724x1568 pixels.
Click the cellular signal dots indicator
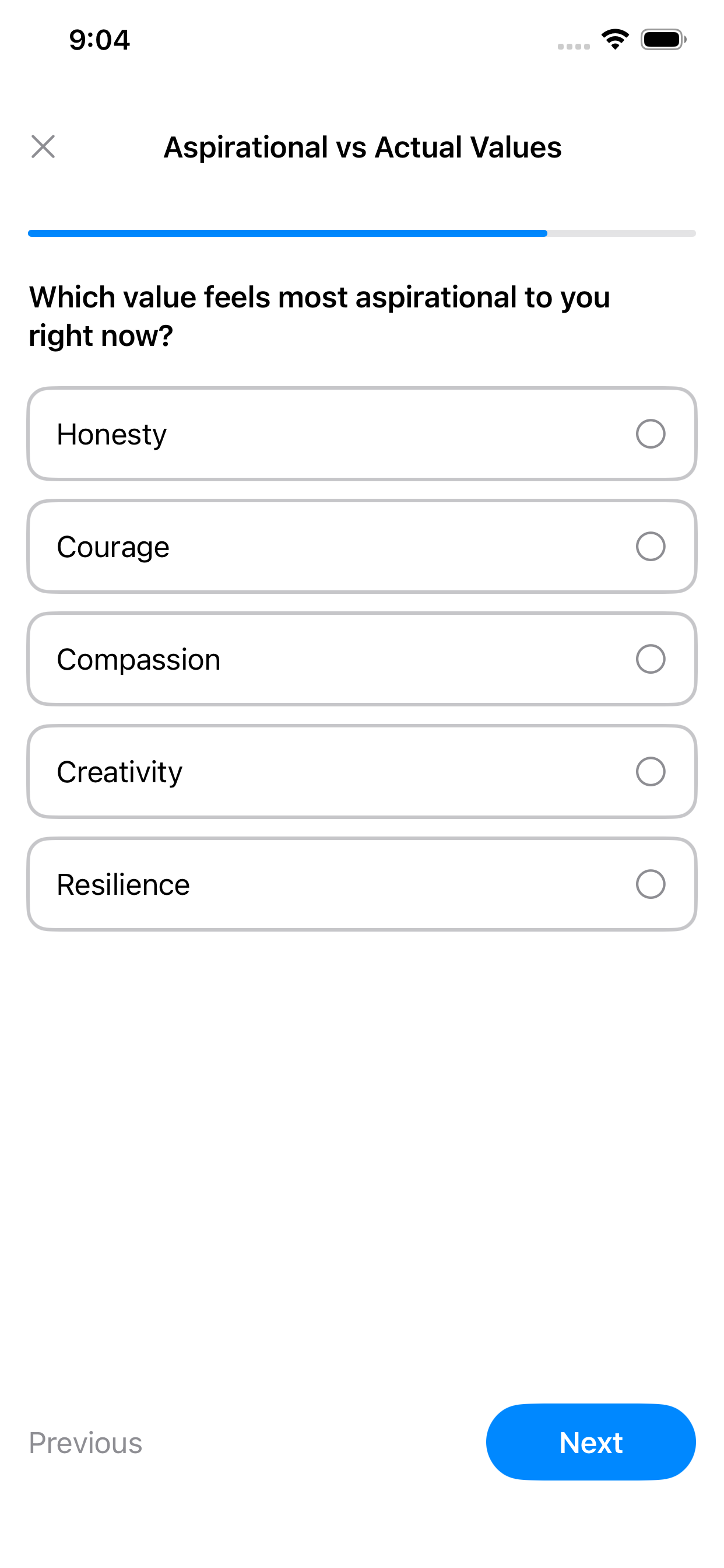pyautogui.click(x=572, y=44)
